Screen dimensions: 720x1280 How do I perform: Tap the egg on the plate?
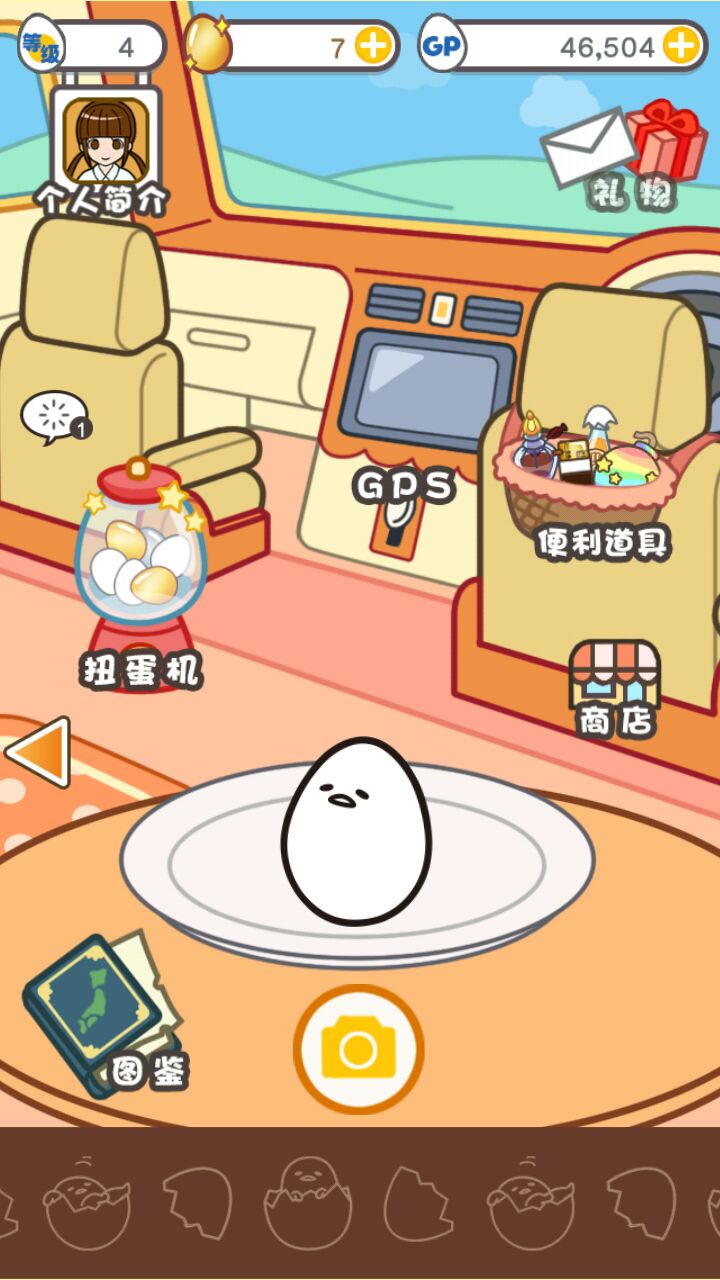[357, 830]
